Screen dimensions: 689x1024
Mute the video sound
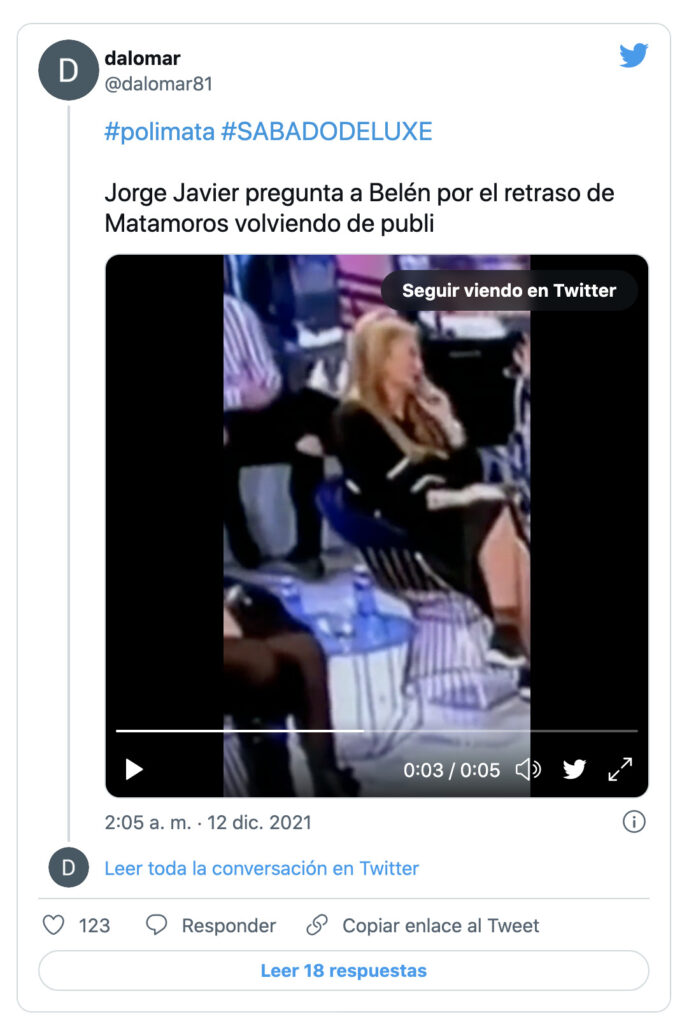[528, 769]
